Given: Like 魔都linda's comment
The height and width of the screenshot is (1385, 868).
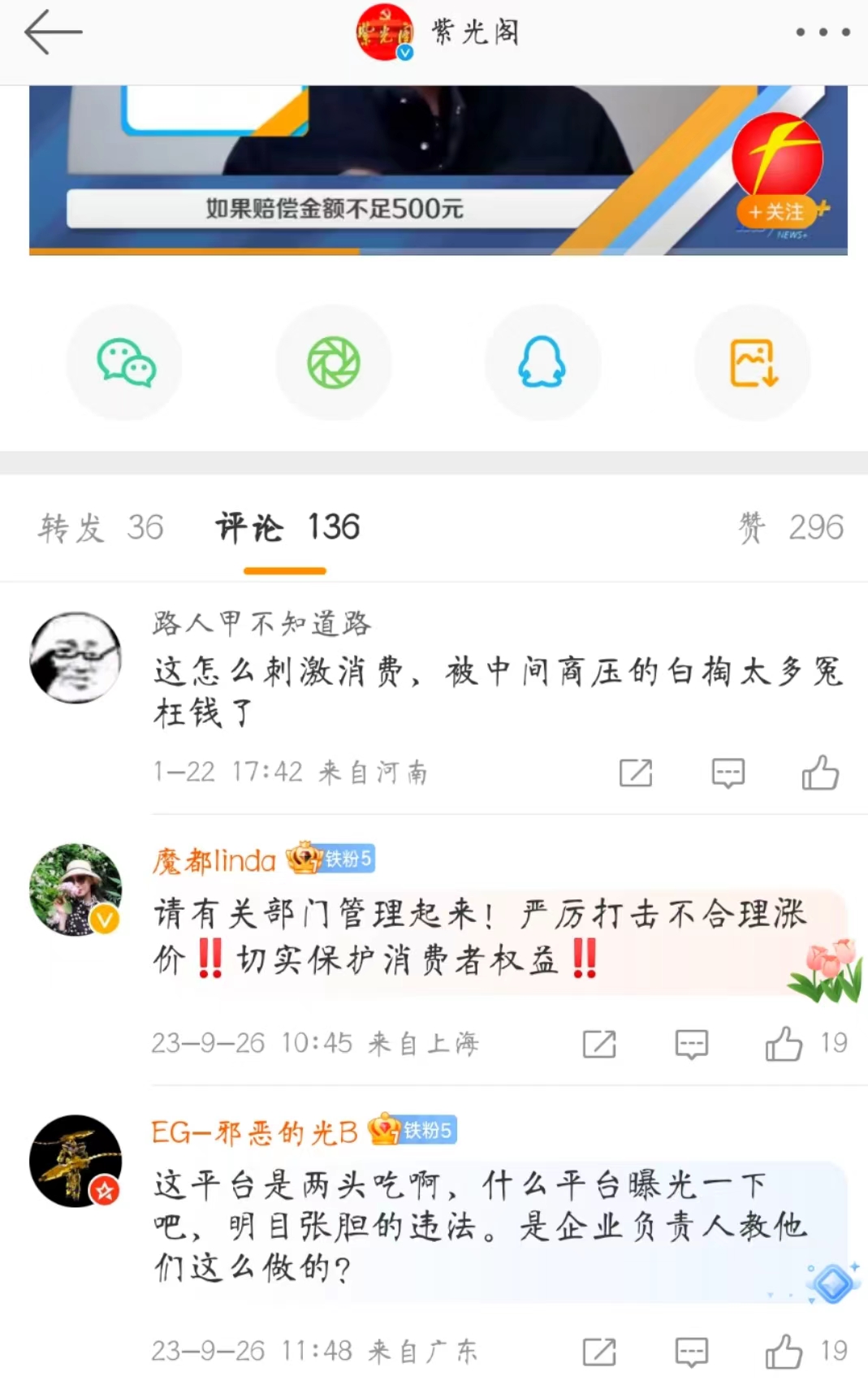Looking at the screenshot, I should [784, 1044].
